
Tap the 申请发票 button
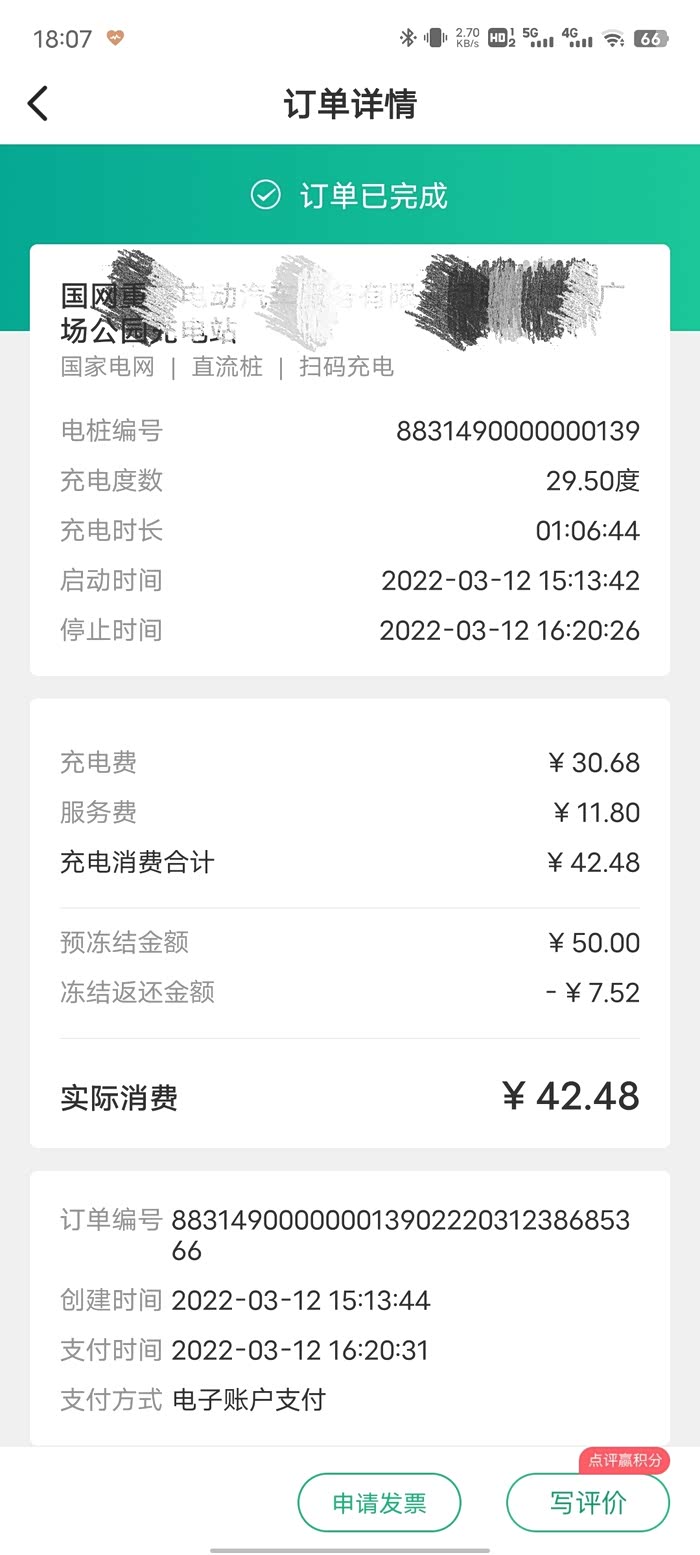[379, 1502]
